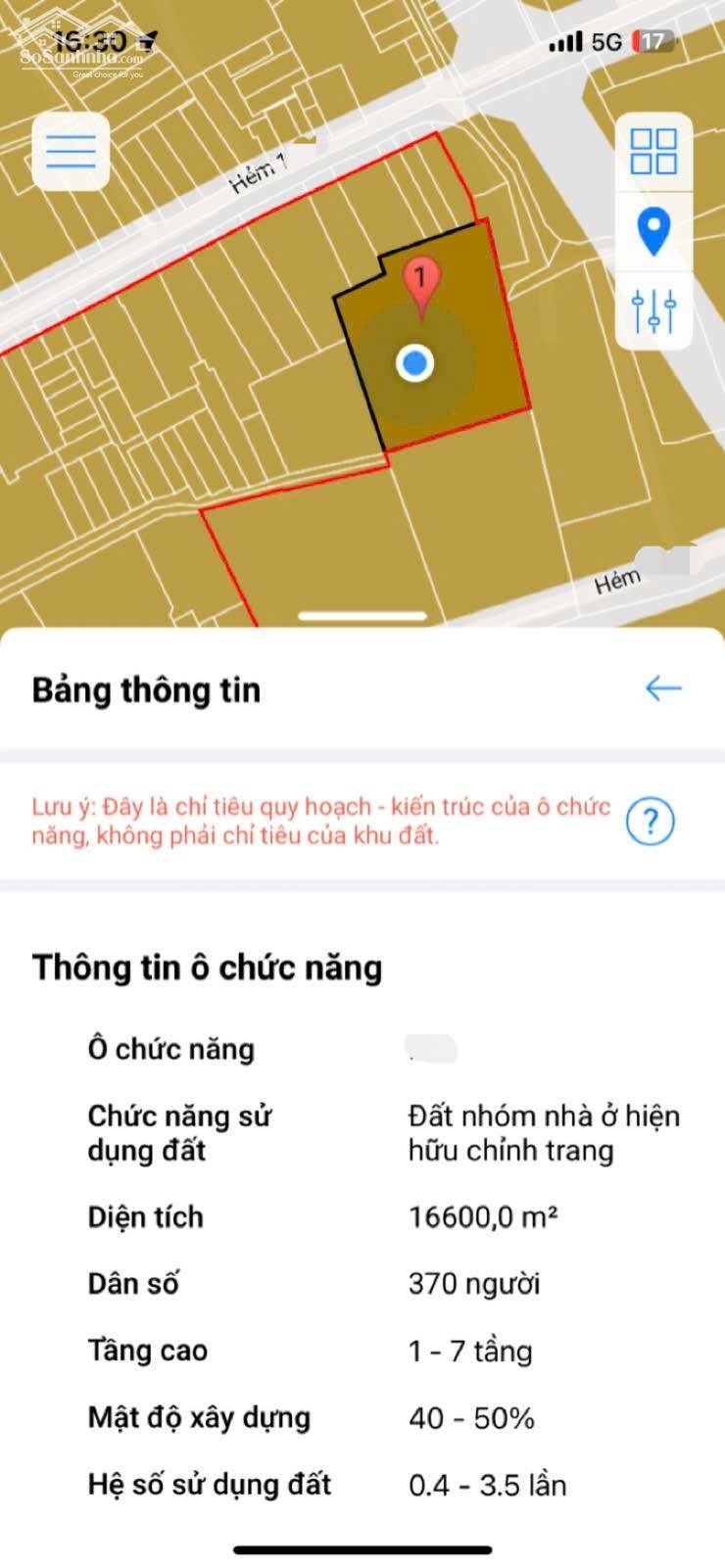The height and width of the screenshot is (1568, 725).
Task: Tap the sheet's drag handle bar
Action: (362, 616)
